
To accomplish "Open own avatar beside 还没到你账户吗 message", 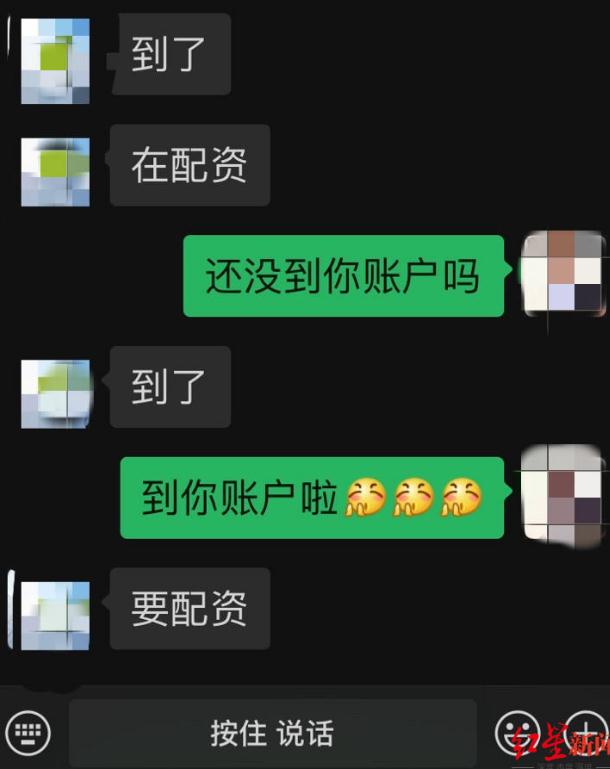I will pyautogui.click(x=563, y=272).
